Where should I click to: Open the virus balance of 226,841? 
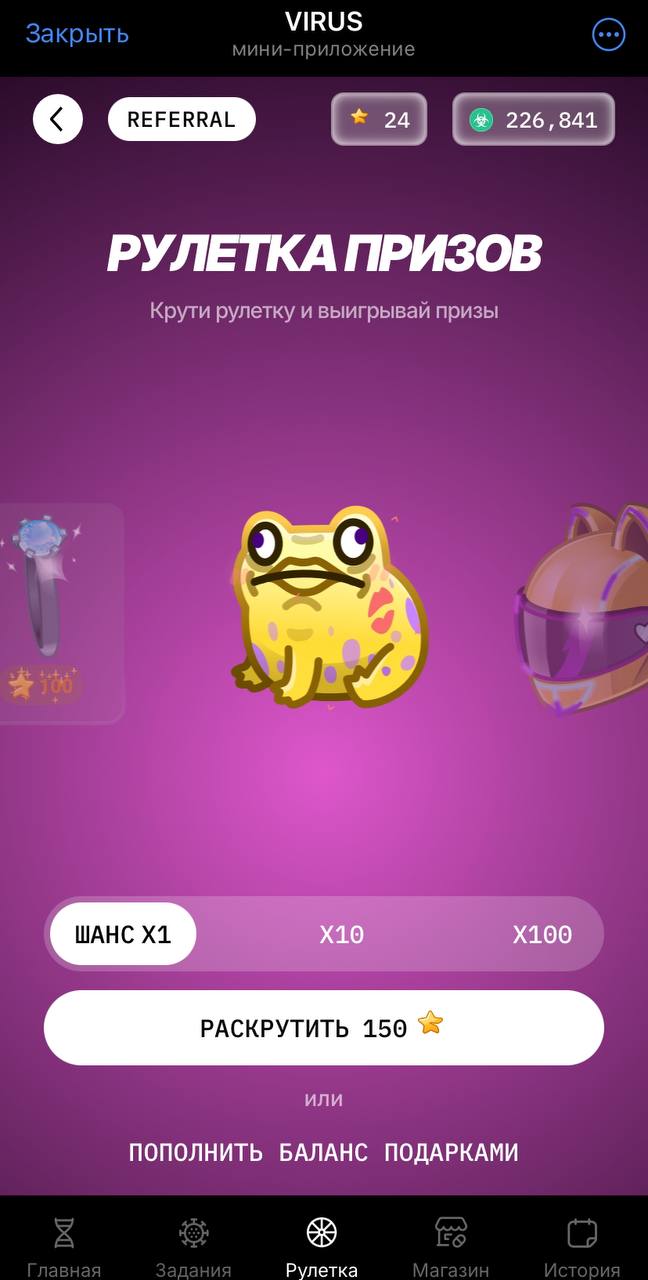pos(533,120)
